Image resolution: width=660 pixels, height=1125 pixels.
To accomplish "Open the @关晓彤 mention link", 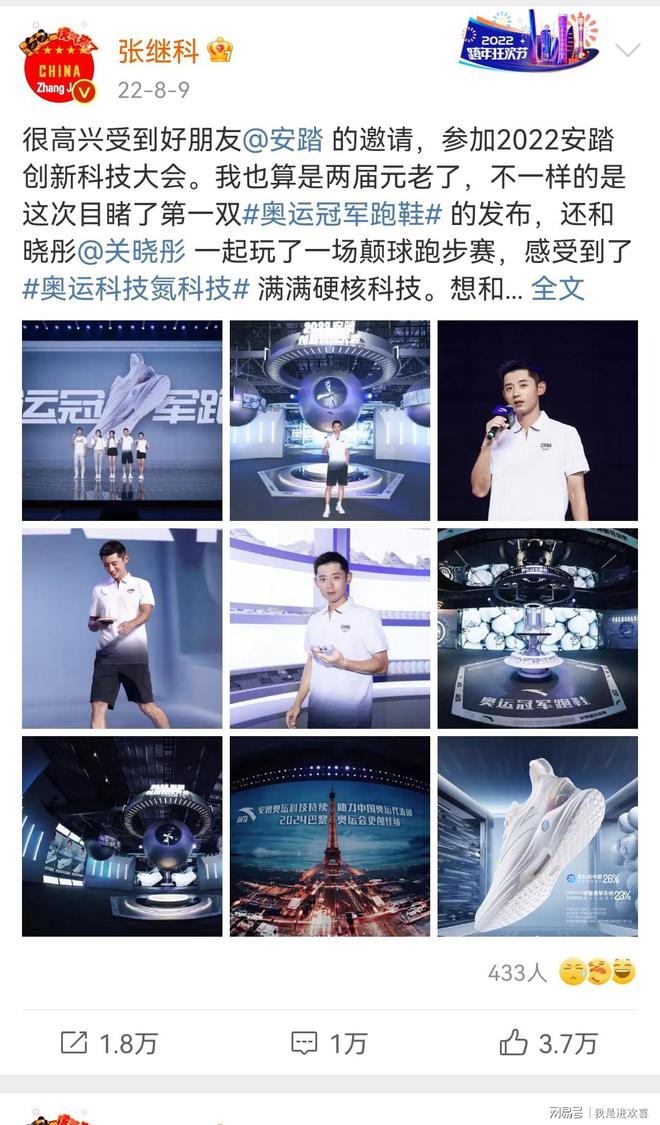I will pyautogui.click(x=131, y=252).
